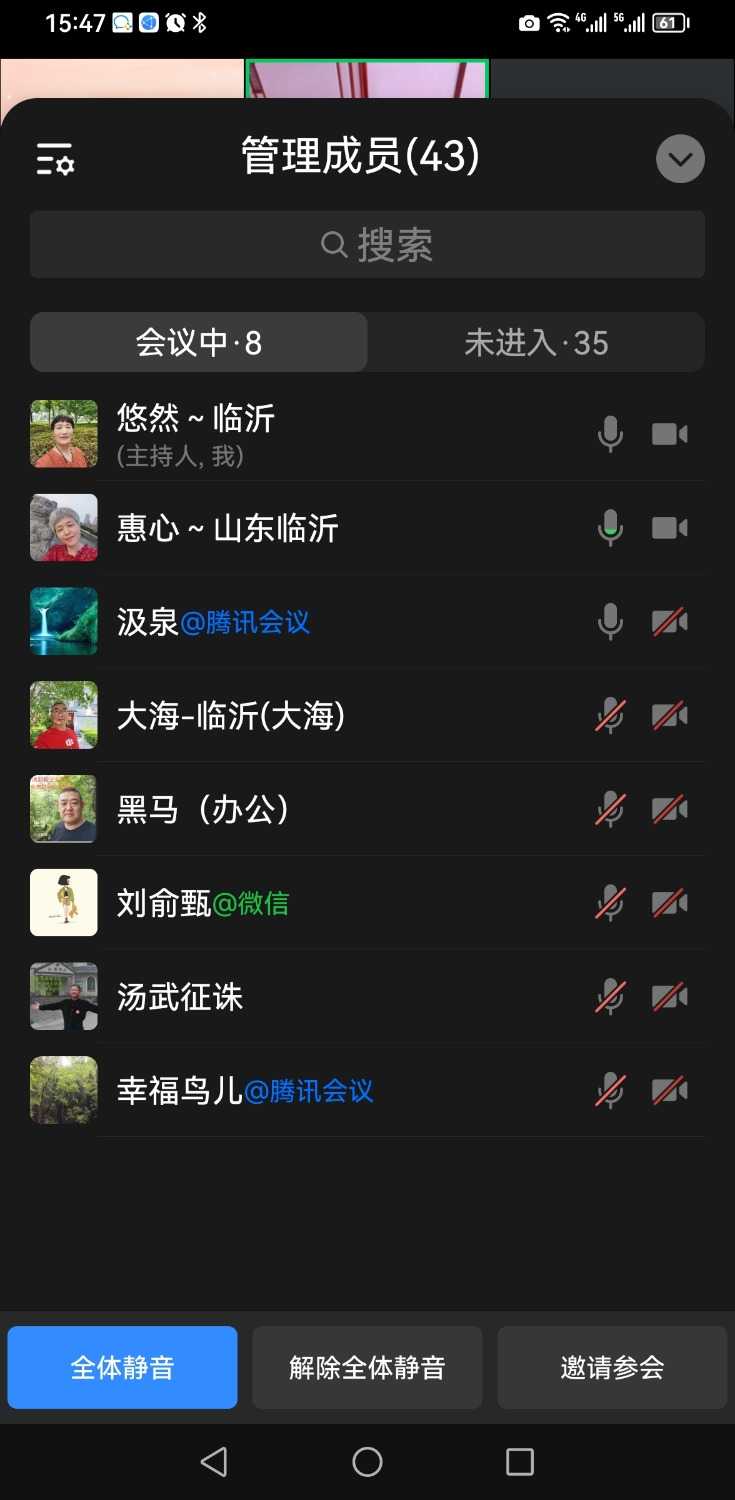This screenshot has height=1500, width=735.
Task: Switch to the 未进入·35 tab
Action: click(537, 342)
